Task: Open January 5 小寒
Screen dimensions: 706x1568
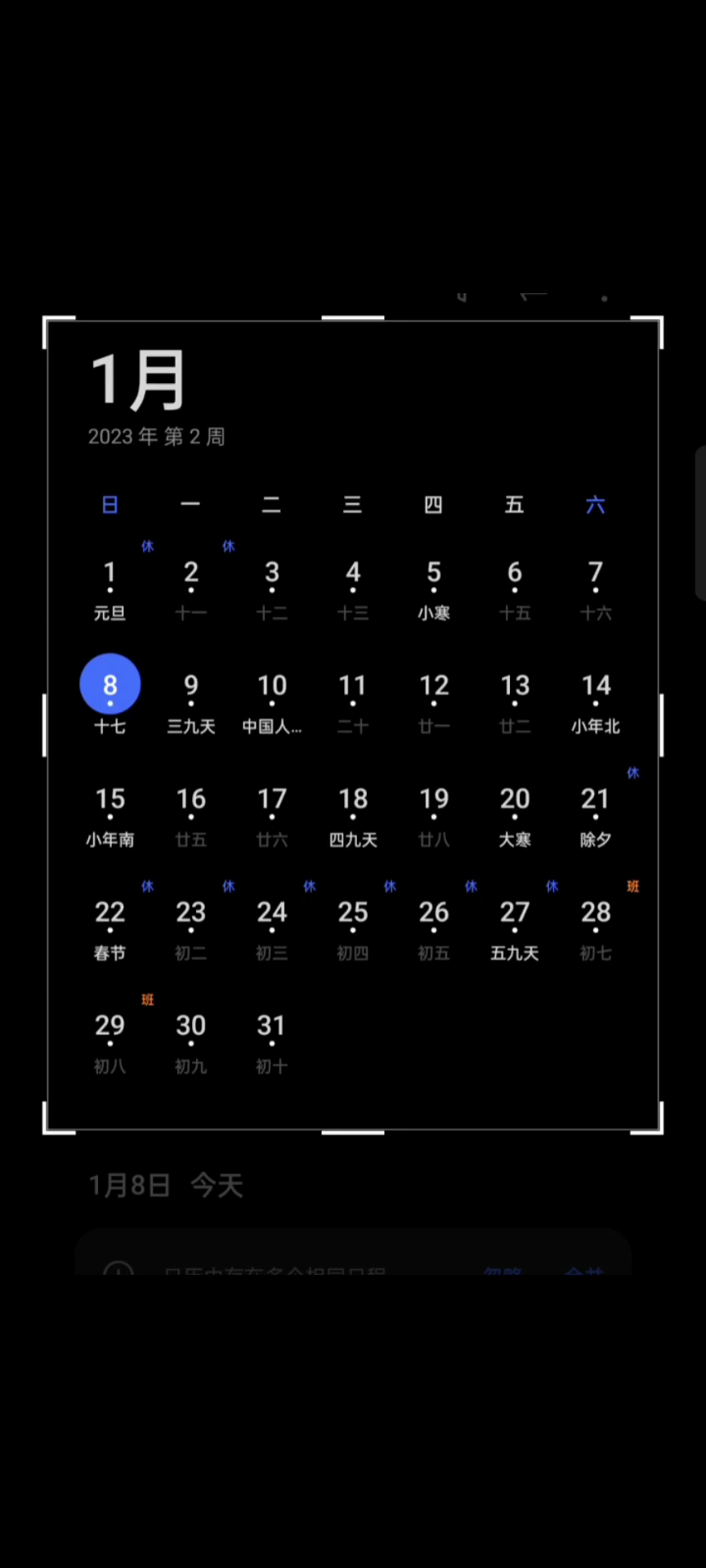Action: pyautogui.click(x=434, y=586)
